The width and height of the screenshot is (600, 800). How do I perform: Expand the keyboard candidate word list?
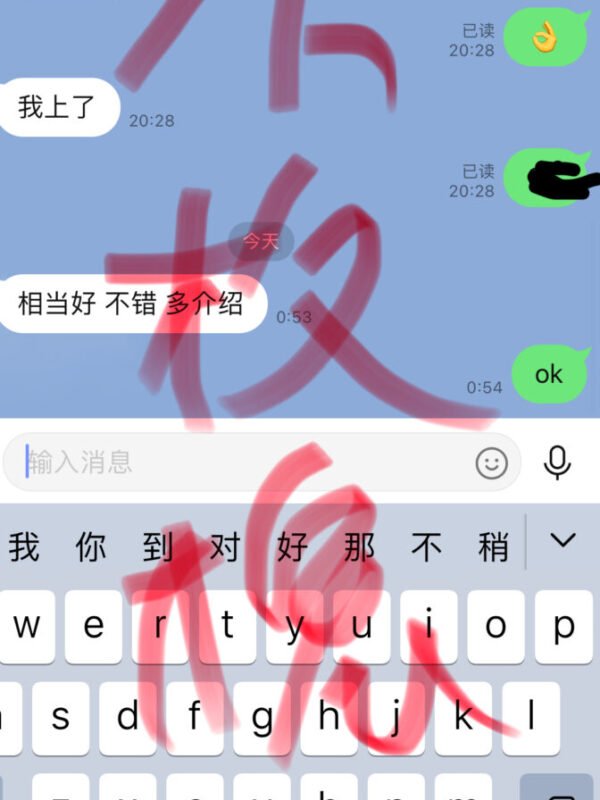click(563, 541)
